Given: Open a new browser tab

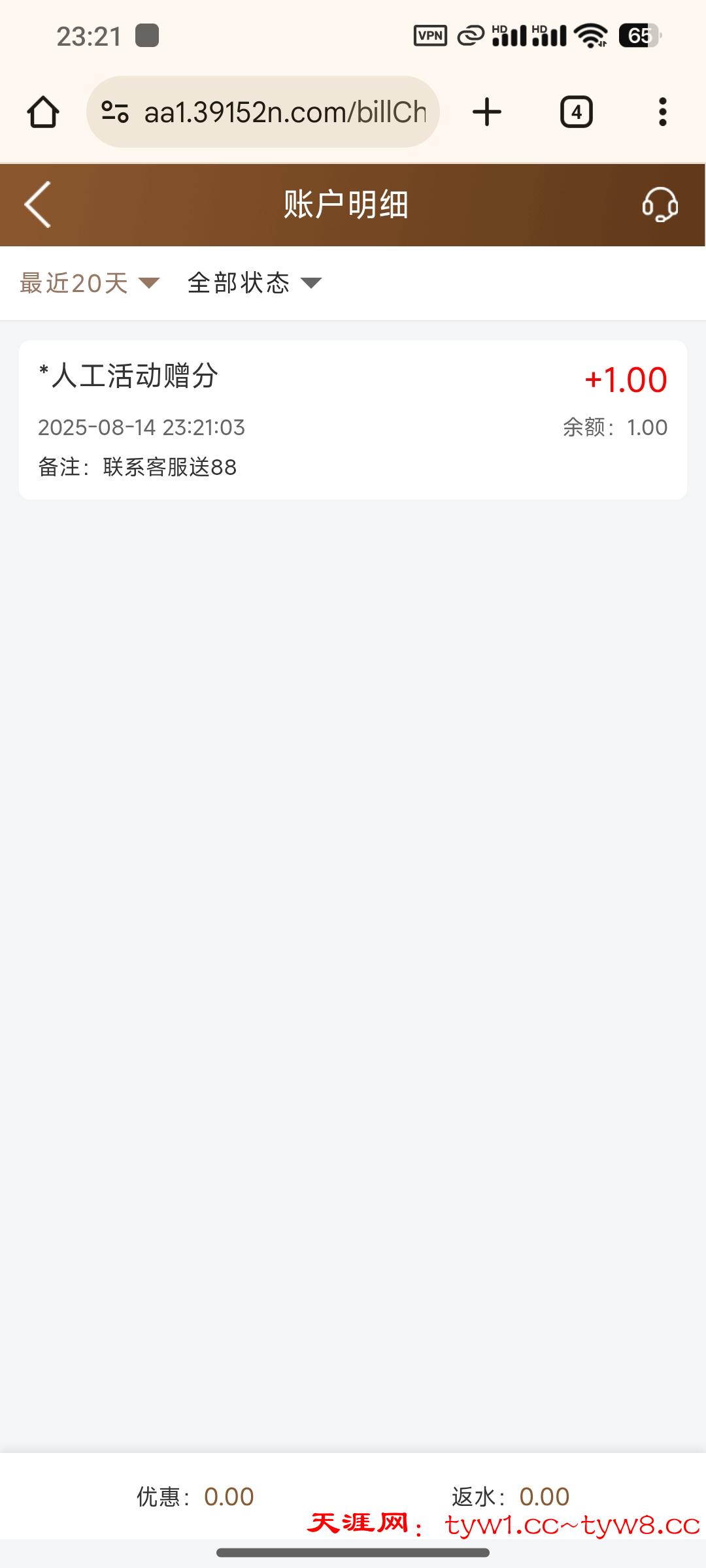Looking at the screenshot, I should 486,112.
